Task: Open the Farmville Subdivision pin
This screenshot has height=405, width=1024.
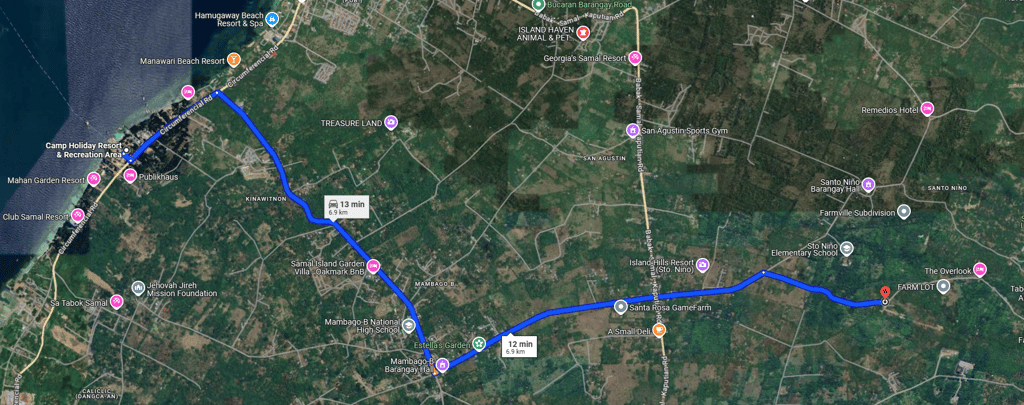Action: click(904, 211)
